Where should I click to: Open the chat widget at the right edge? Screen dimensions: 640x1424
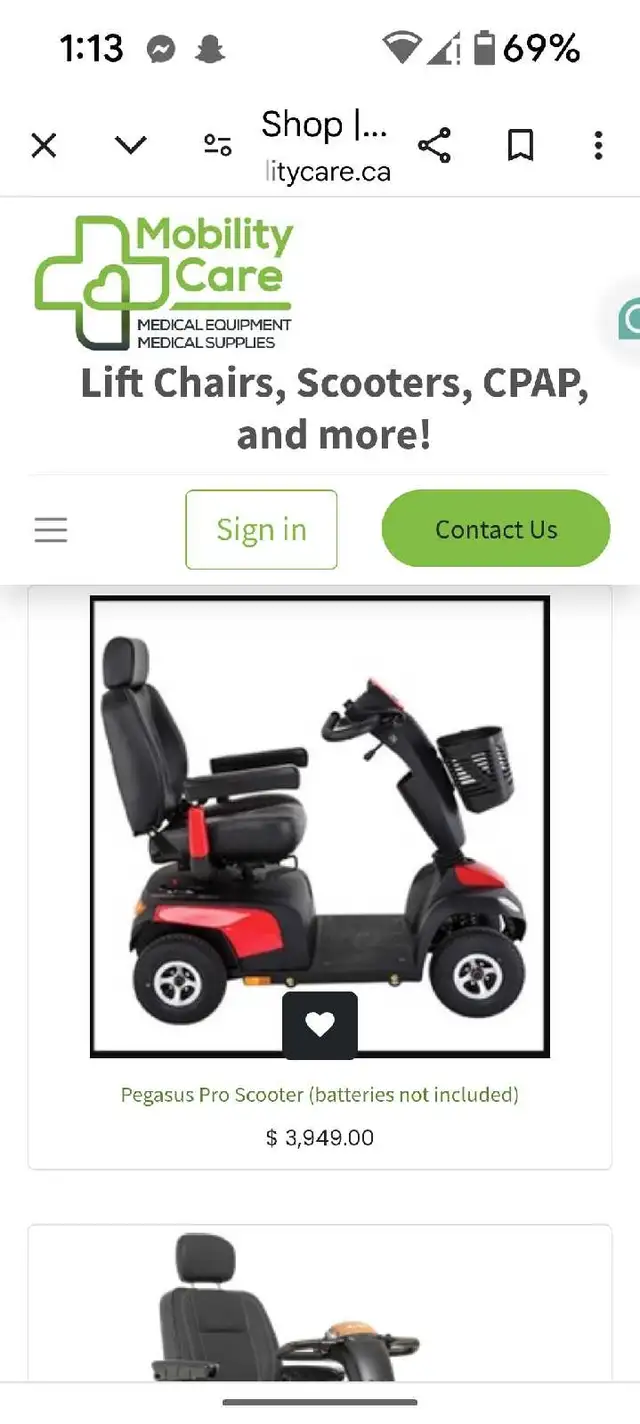(629, 318)
